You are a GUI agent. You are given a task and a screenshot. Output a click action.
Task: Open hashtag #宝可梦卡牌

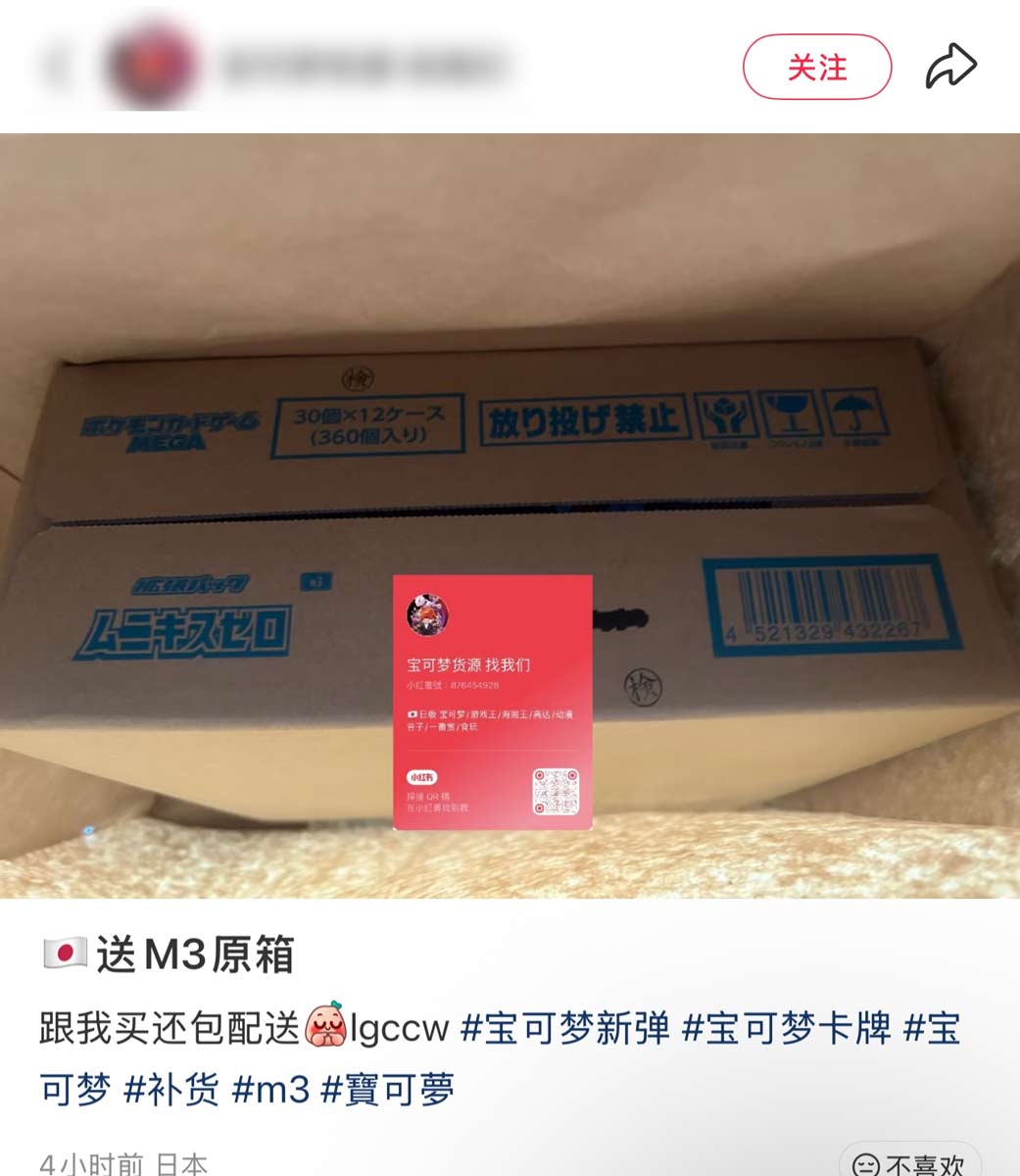point(787,1029)
